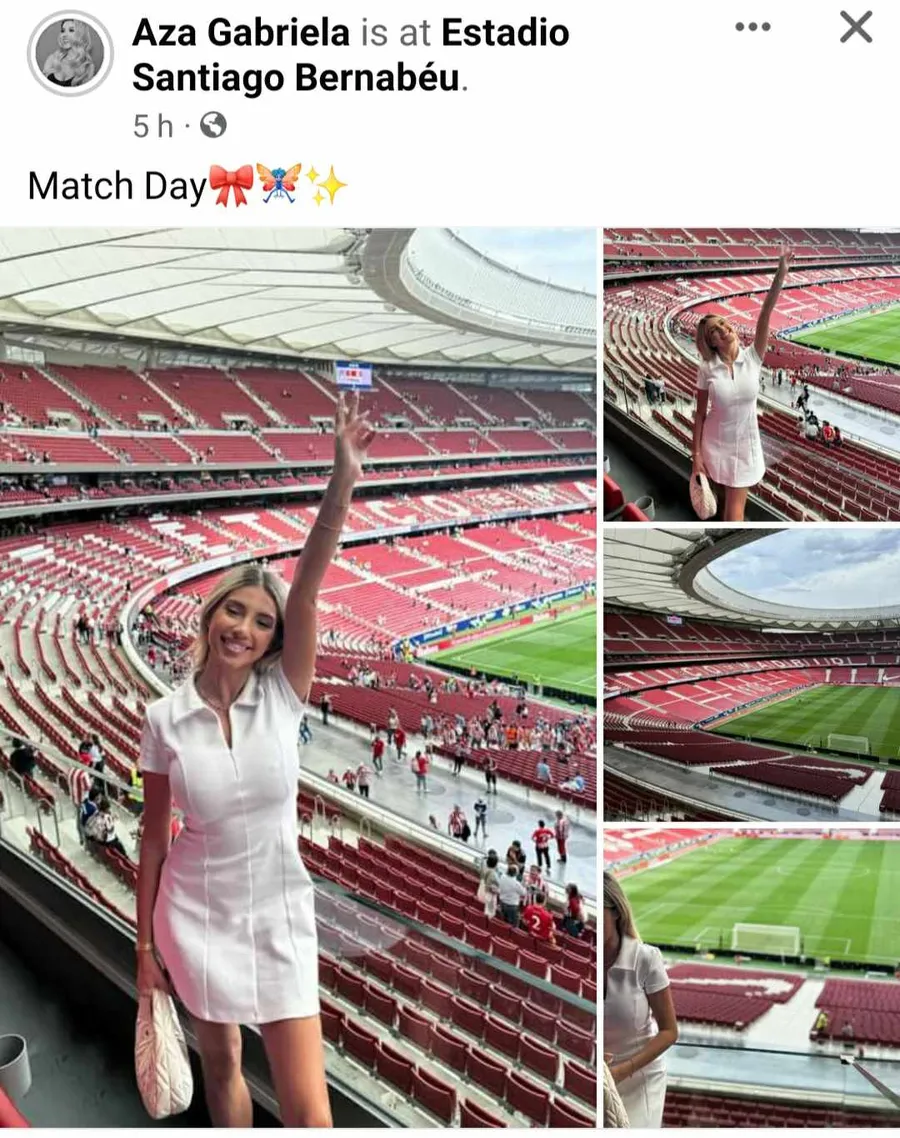Open the middle-right stadium roof photo

751,674
